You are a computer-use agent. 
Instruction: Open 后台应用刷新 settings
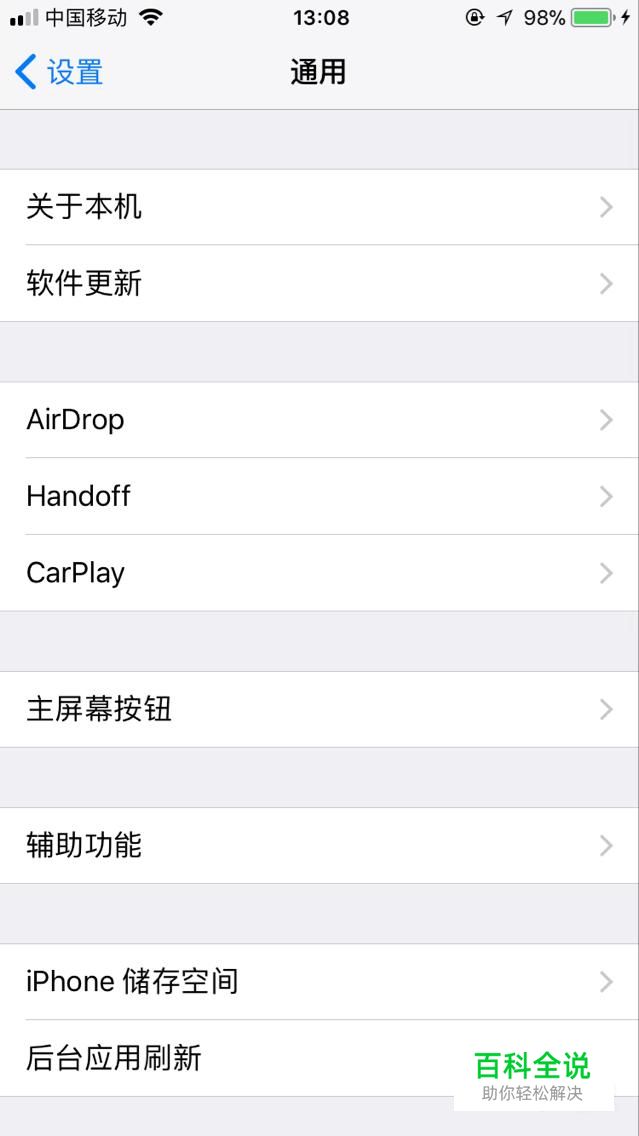tap(320, 1058)
